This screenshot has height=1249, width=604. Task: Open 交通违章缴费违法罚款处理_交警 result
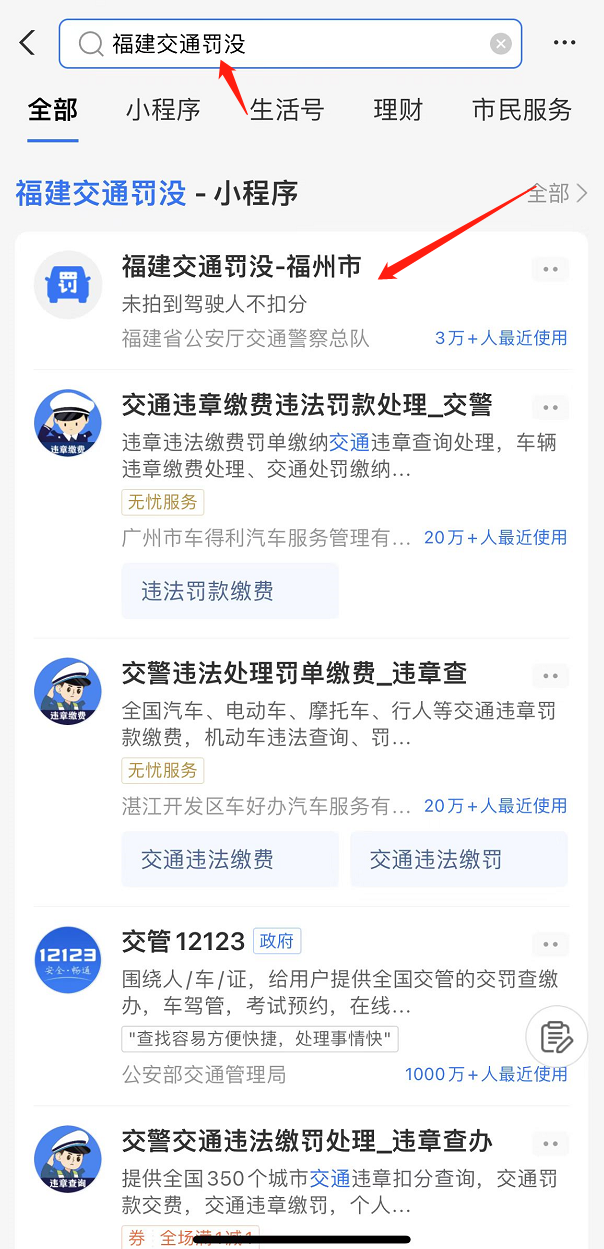[306, 405]
